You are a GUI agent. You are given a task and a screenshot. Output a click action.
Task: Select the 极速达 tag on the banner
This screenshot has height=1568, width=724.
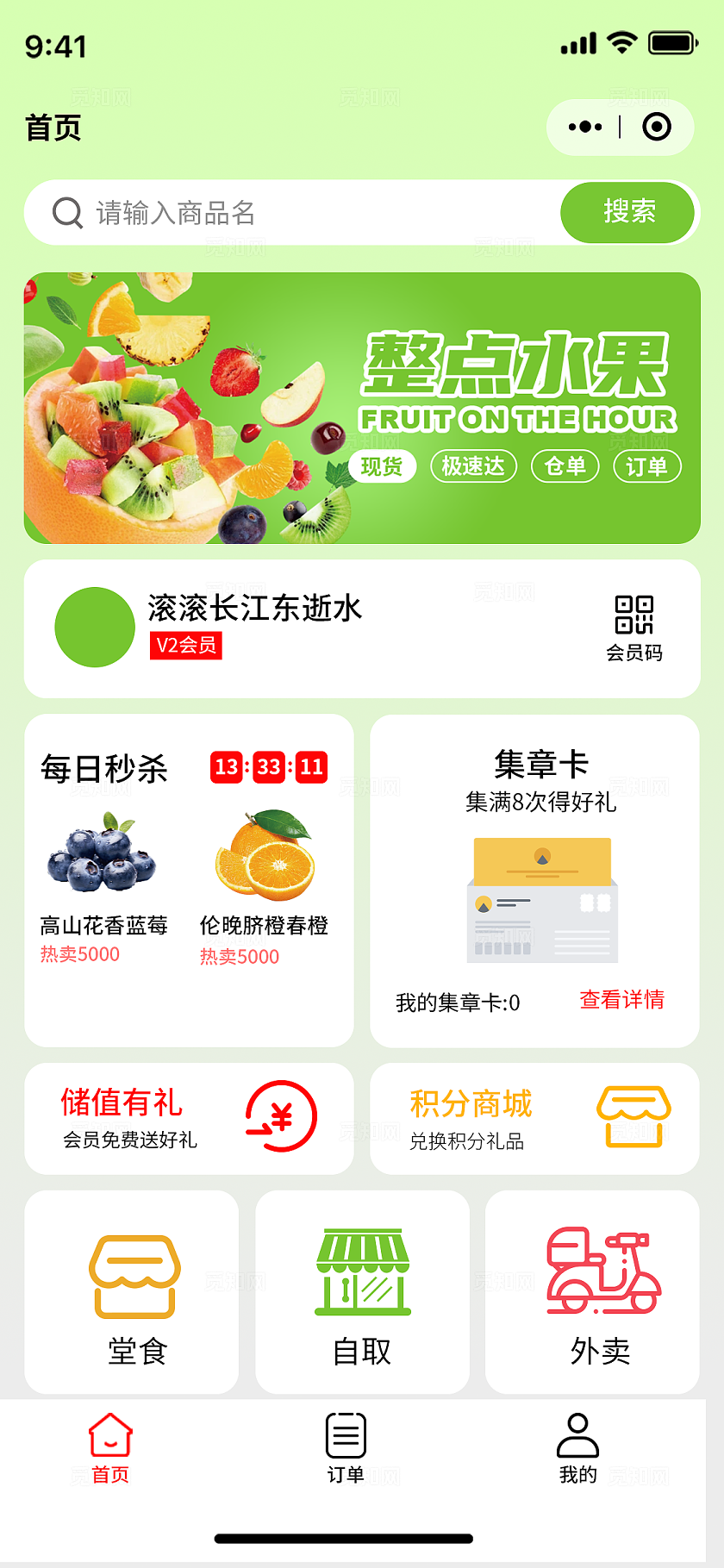coord(472,466)
